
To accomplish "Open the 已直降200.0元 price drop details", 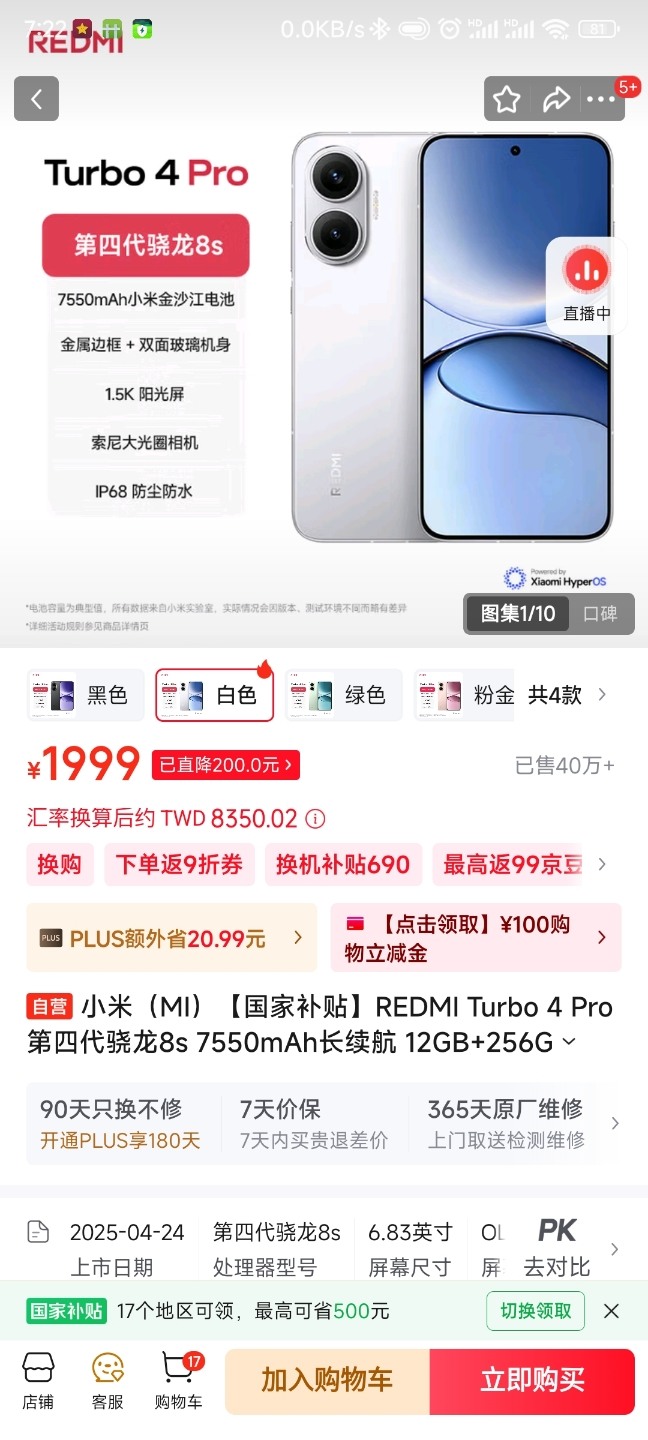I will click(x=225, y=765).
